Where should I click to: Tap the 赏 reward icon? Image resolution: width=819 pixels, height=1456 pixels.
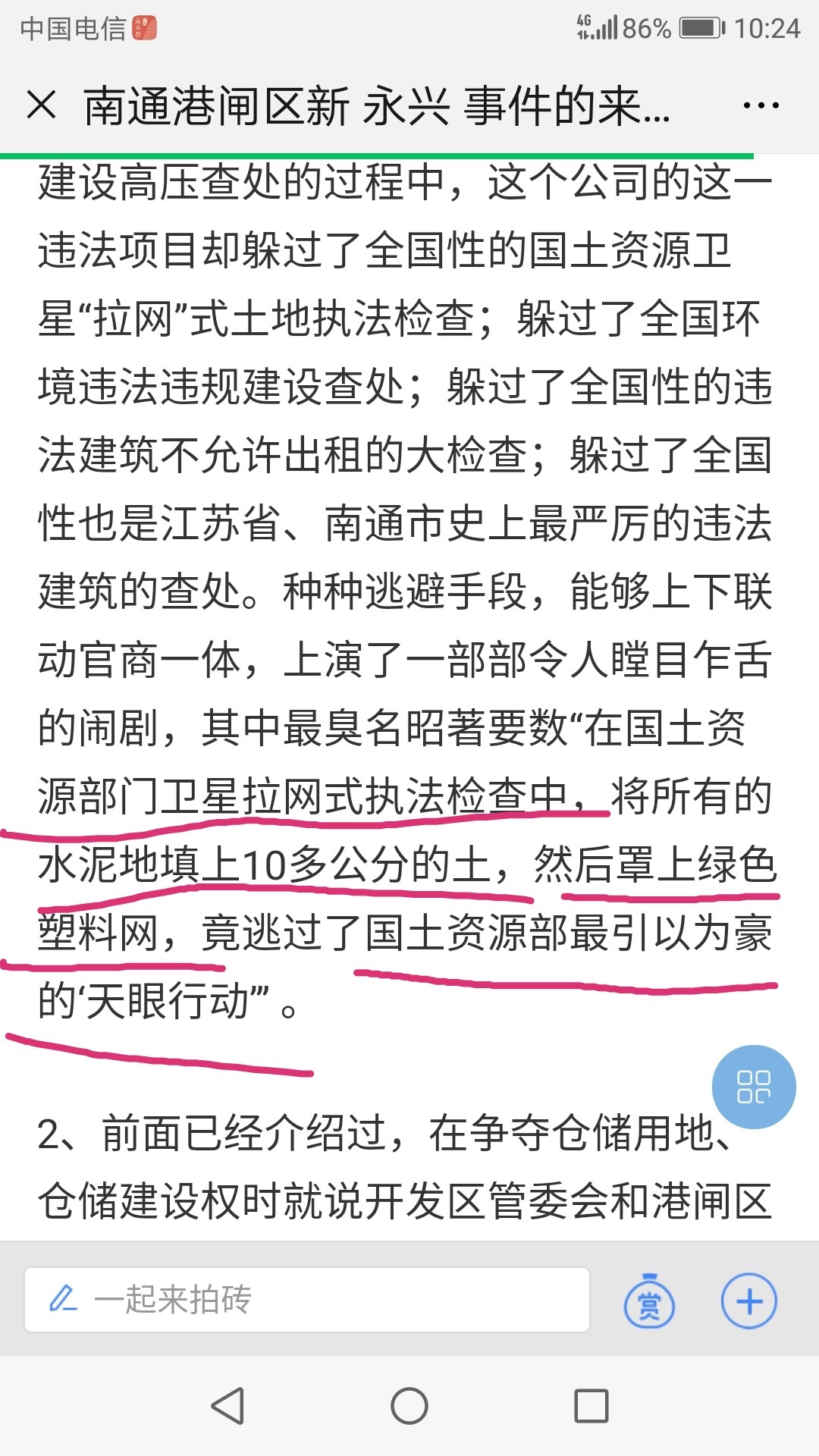(649, 1301)
